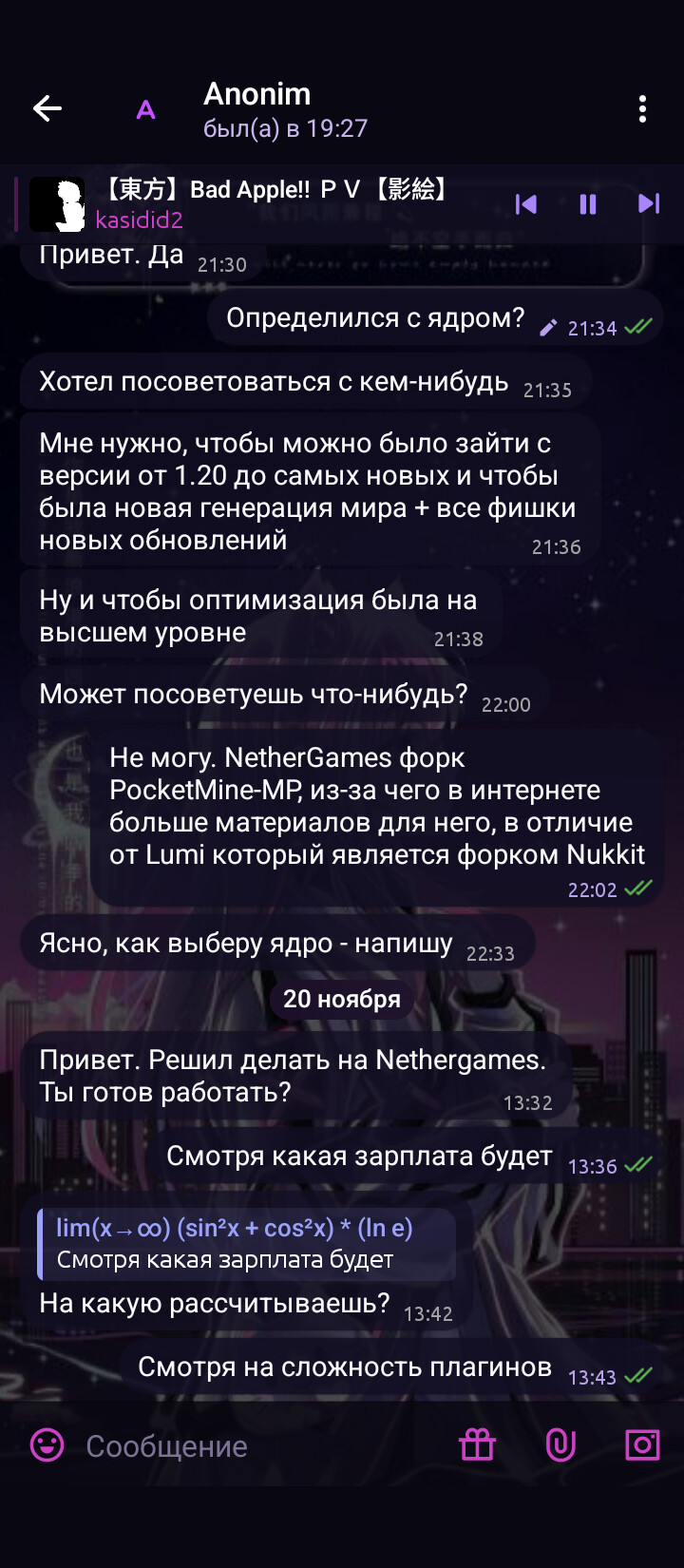Image resolution: width=684 pixels, height=1568 pixels.
Task: Attach a file with the paperclip
Action: pos(560,1445)
